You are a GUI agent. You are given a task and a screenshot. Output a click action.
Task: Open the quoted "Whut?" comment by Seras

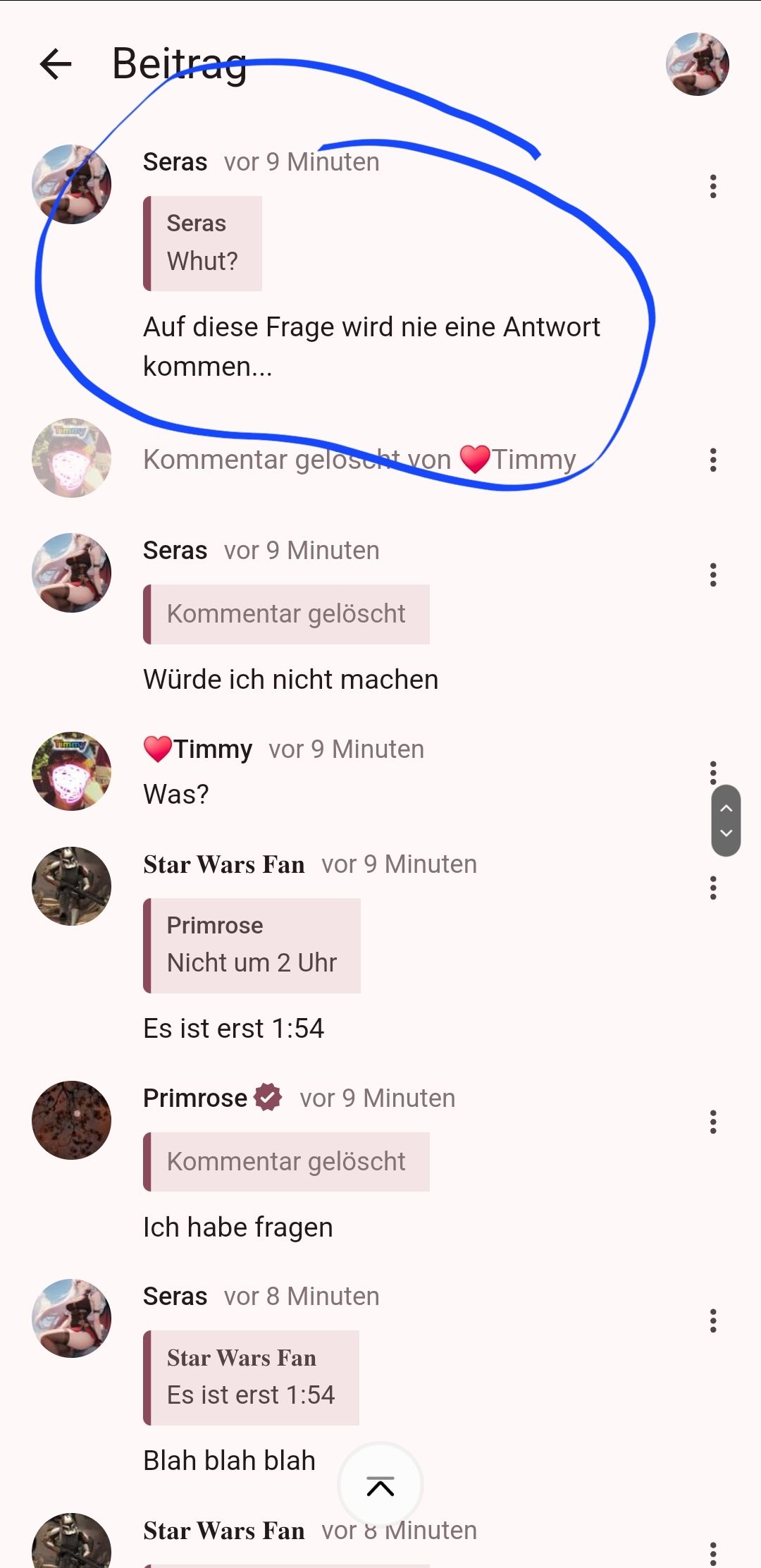tap(203, 243)
